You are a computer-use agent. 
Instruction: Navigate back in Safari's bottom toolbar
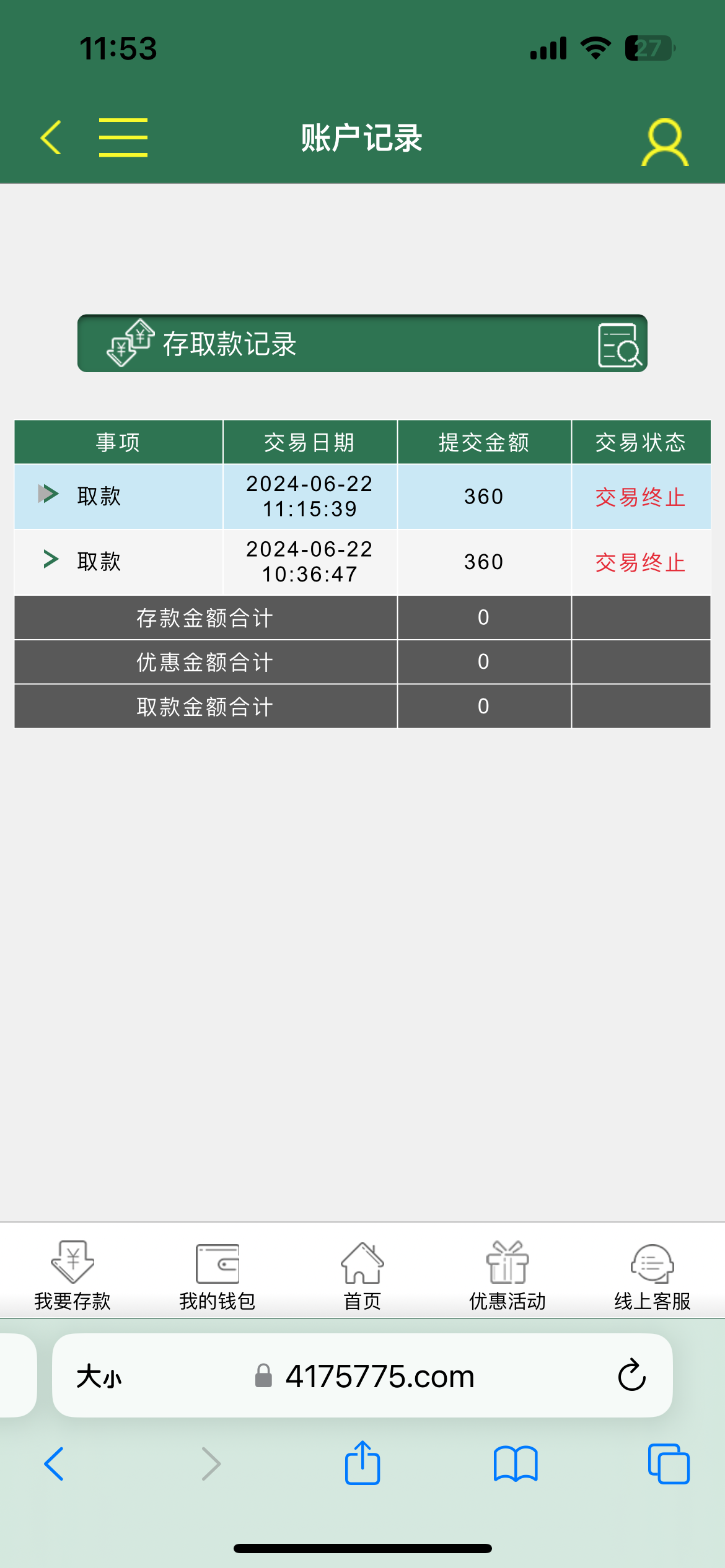point(55,1464)
